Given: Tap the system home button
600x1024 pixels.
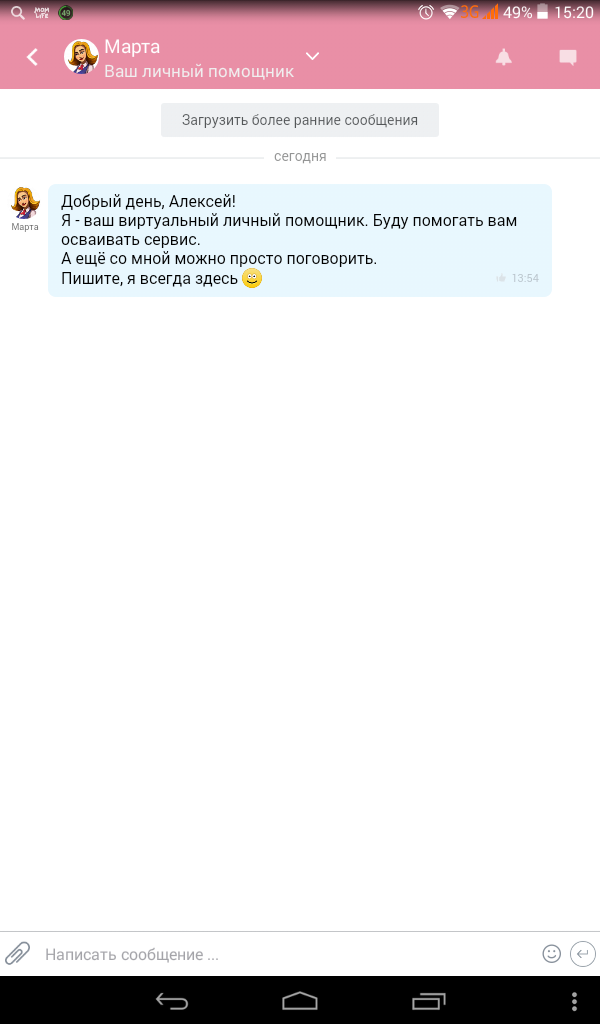Looking at the screenshot, I should point(299,1000).
